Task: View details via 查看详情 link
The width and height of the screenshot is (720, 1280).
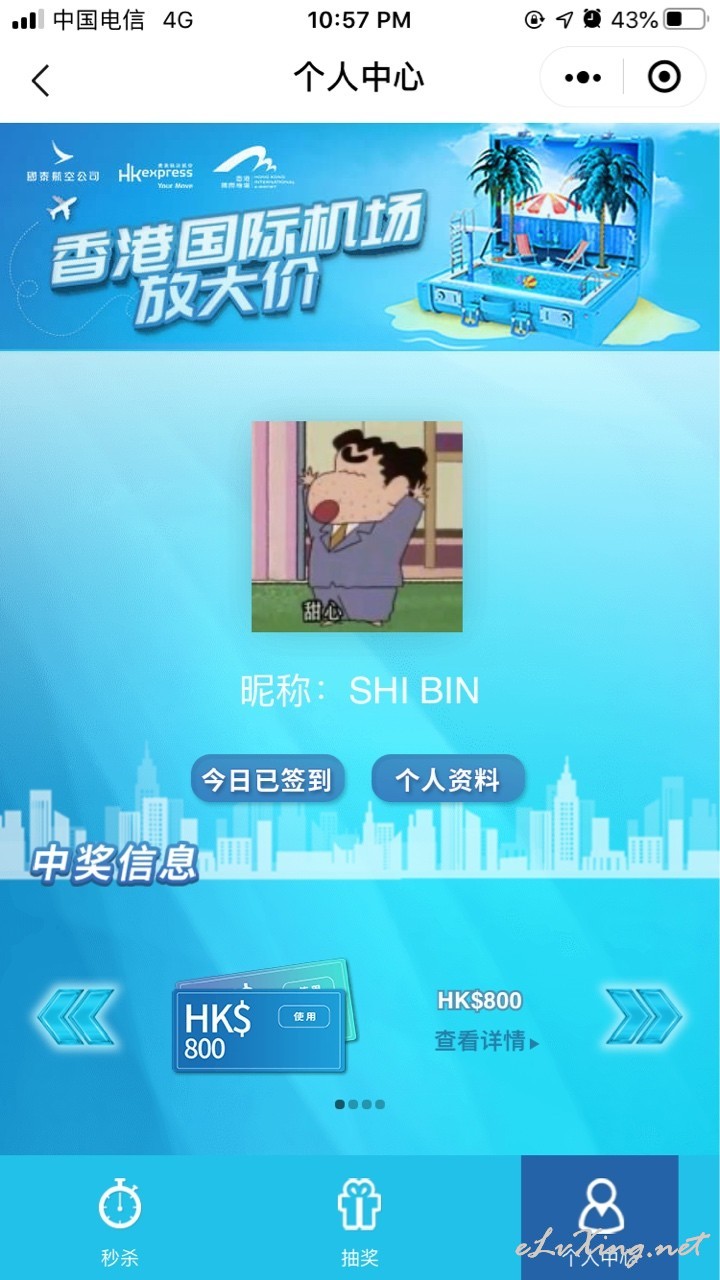Action: [487, 1041]
